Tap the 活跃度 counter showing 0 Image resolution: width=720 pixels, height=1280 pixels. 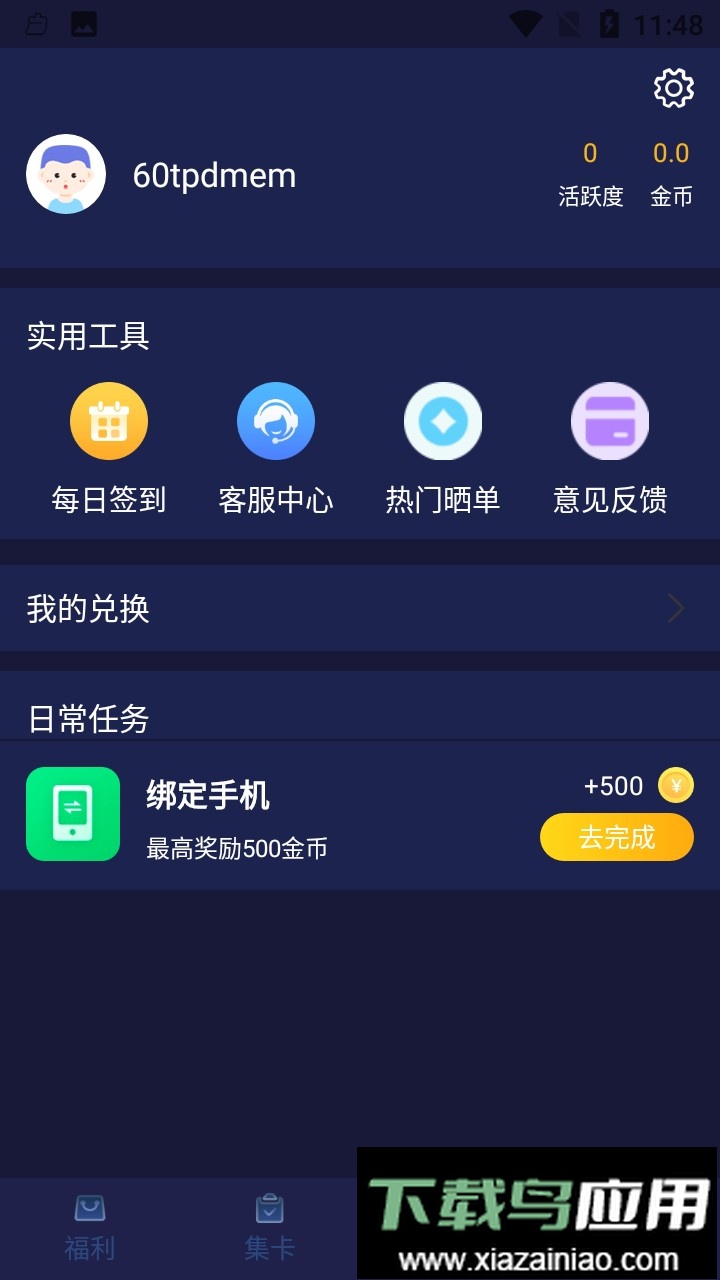pyautogui.click(x=591, y=175)
